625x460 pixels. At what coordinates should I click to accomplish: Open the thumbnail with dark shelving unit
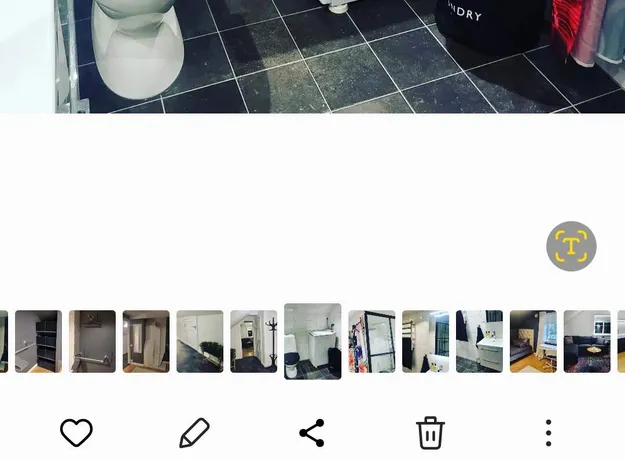click(38, 342)
